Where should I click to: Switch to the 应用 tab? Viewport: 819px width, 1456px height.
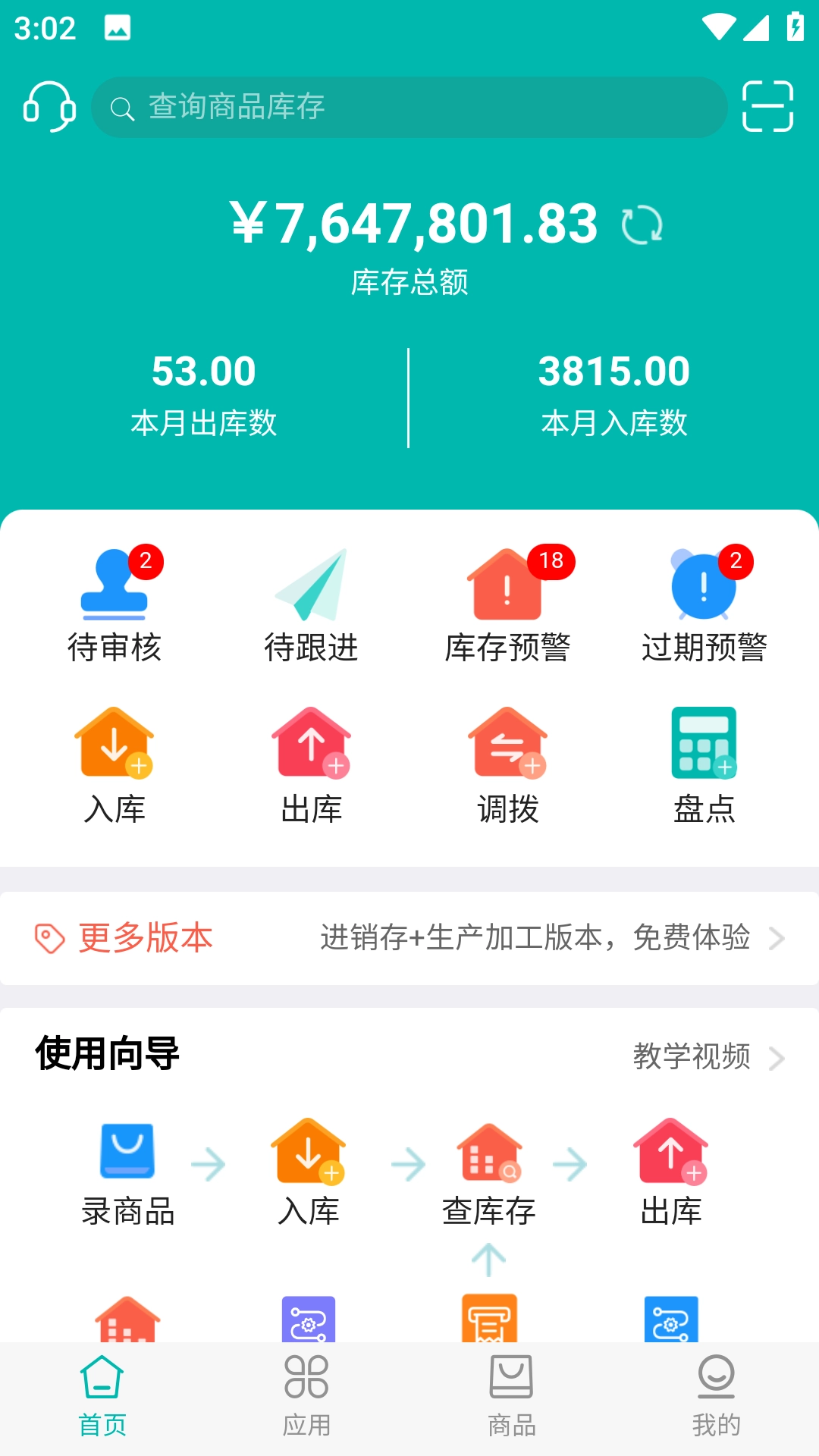(306, 1397)
